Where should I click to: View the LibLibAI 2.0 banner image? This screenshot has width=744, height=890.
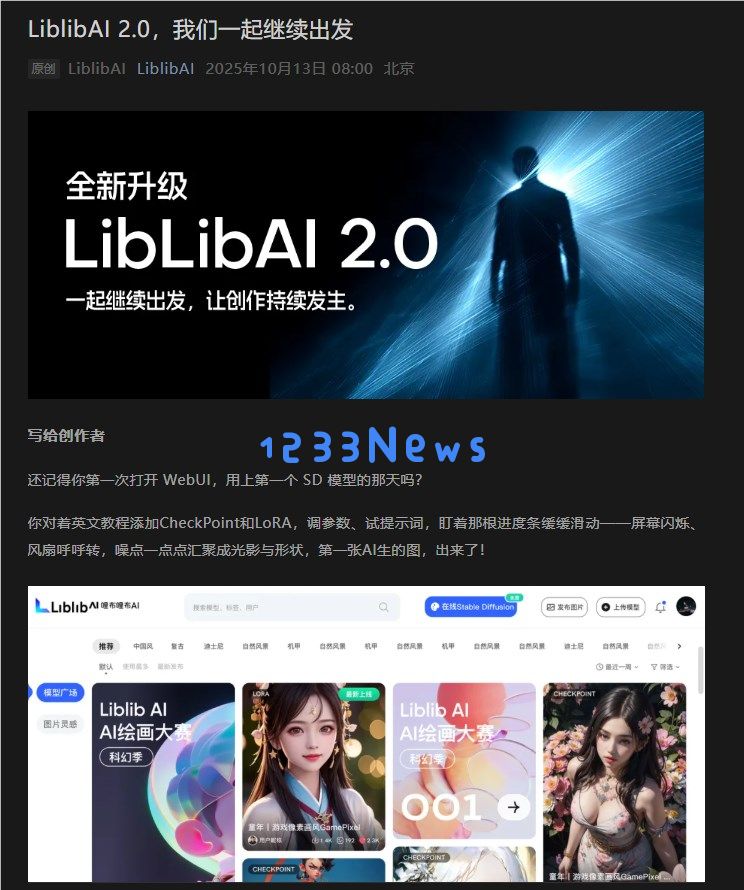[x=365, y=255]
